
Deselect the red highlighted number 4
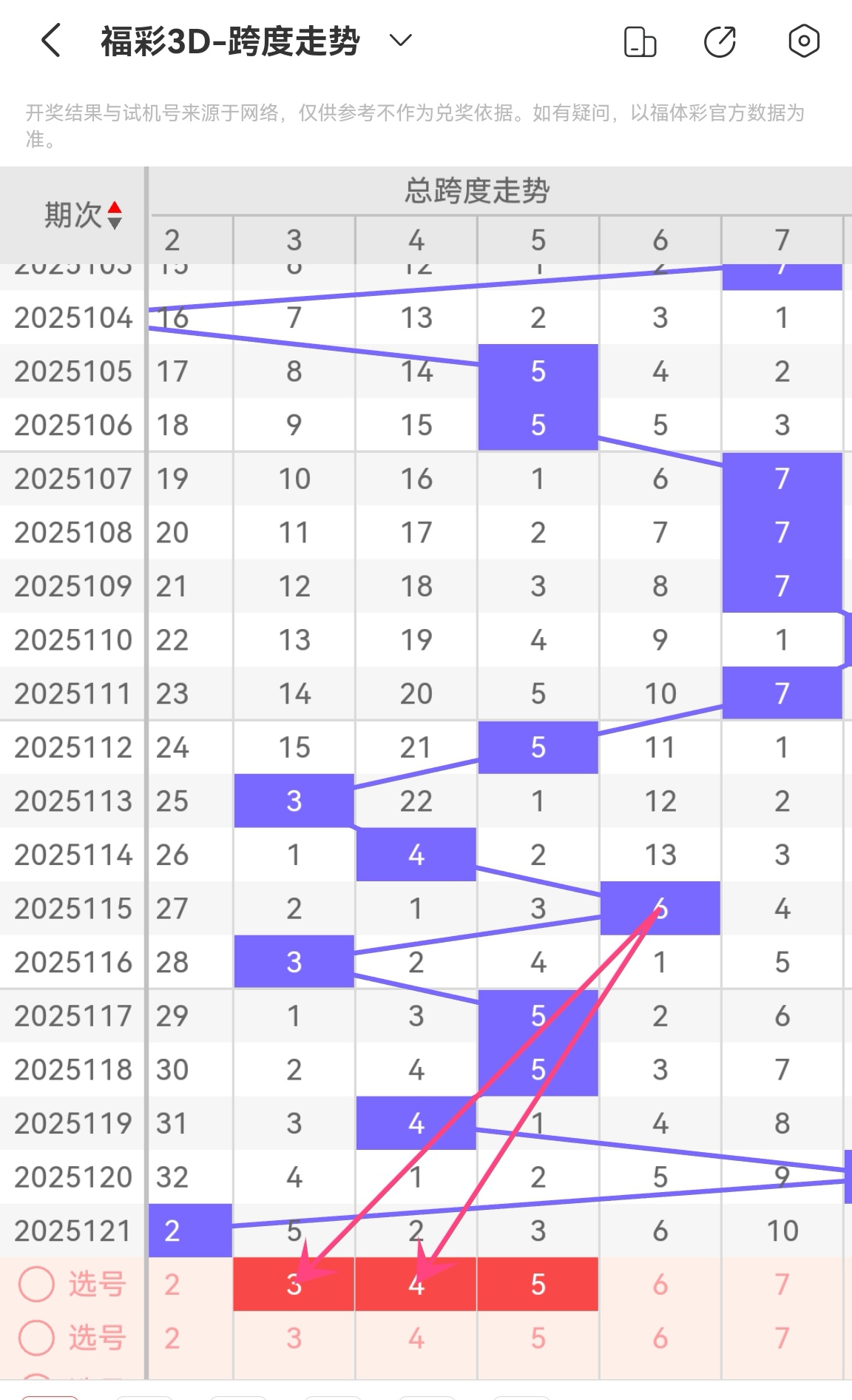(x=416, y=1285)
